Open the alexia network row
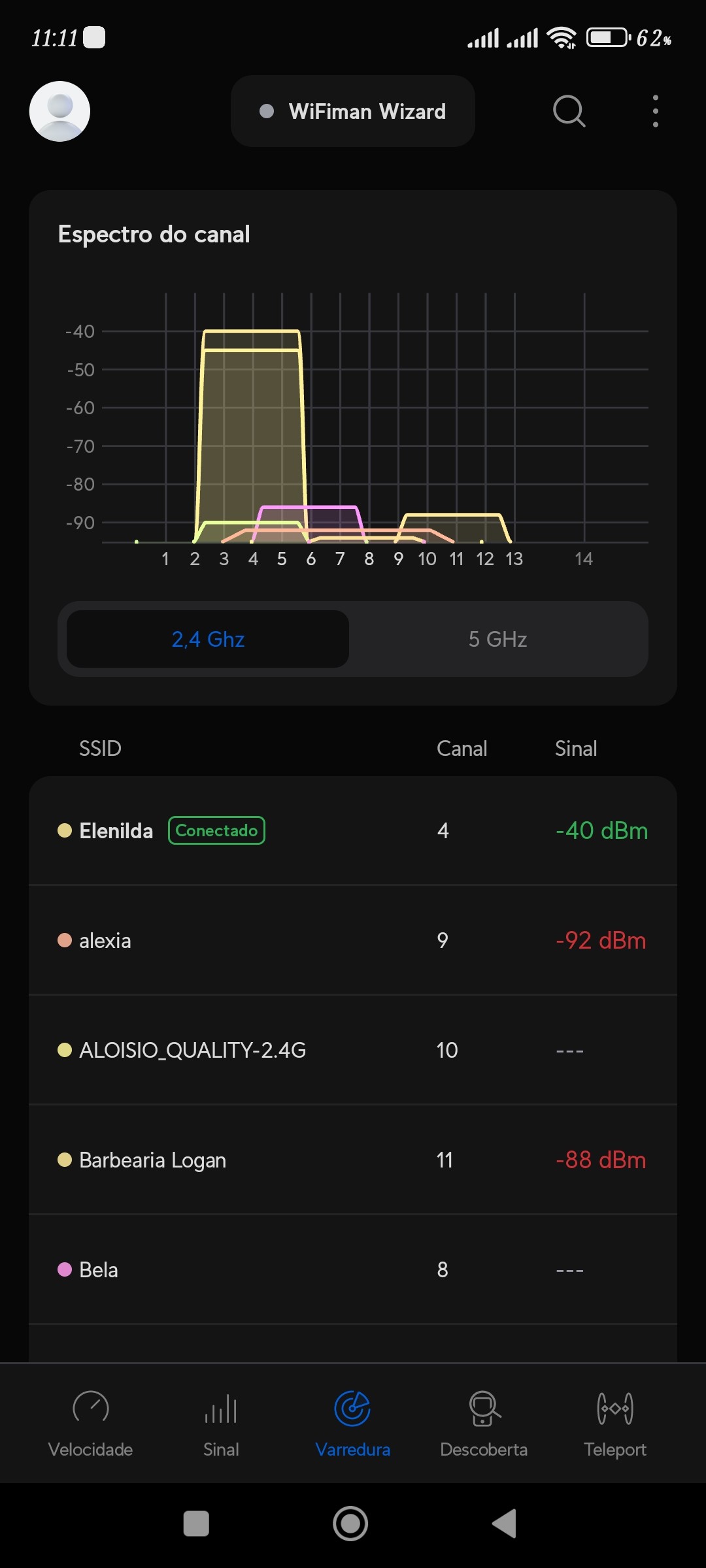The height and width of the screenshot is (1568, 706). [x=353, y=940]
